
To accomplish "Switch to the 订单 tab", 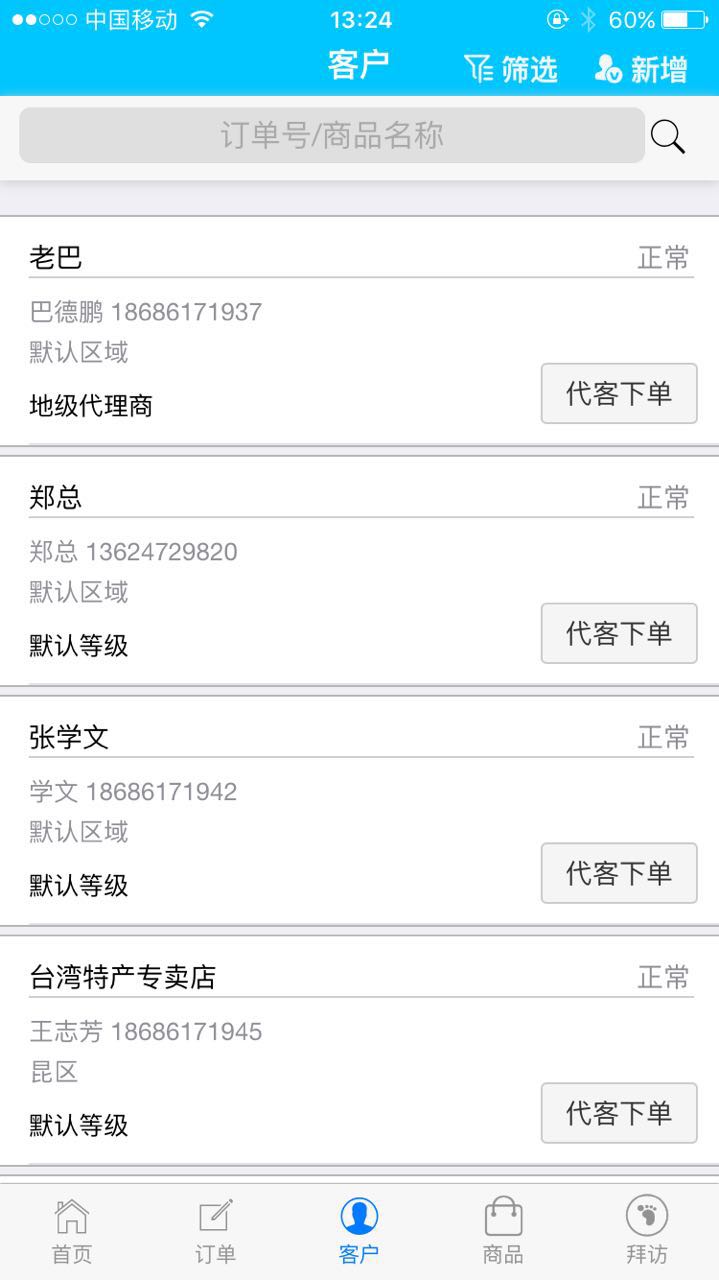I will click(x=215, y=1231).
